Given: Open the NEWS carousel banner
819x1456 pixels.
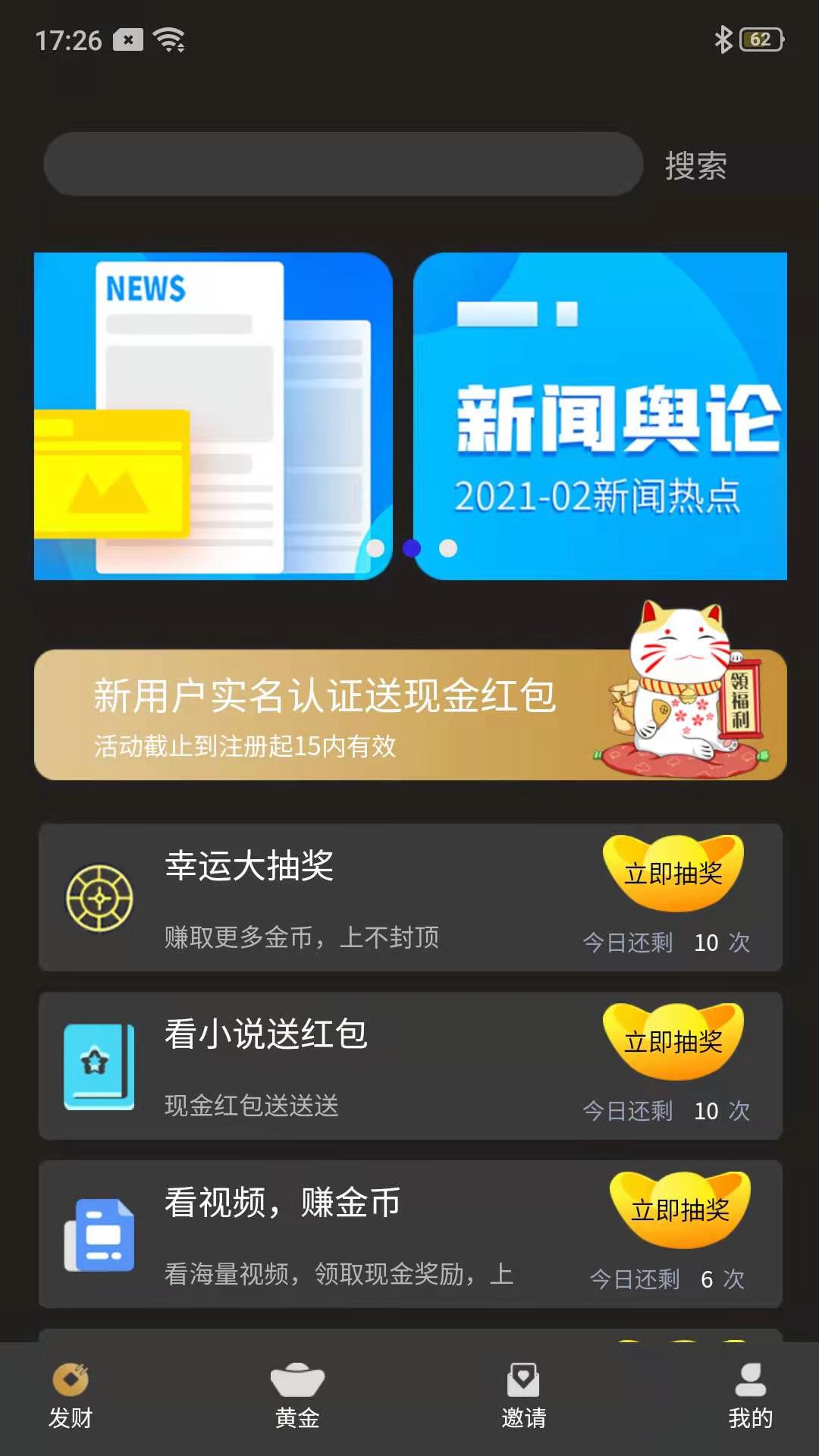Looking at the screenshot, I should pos(213,416).
